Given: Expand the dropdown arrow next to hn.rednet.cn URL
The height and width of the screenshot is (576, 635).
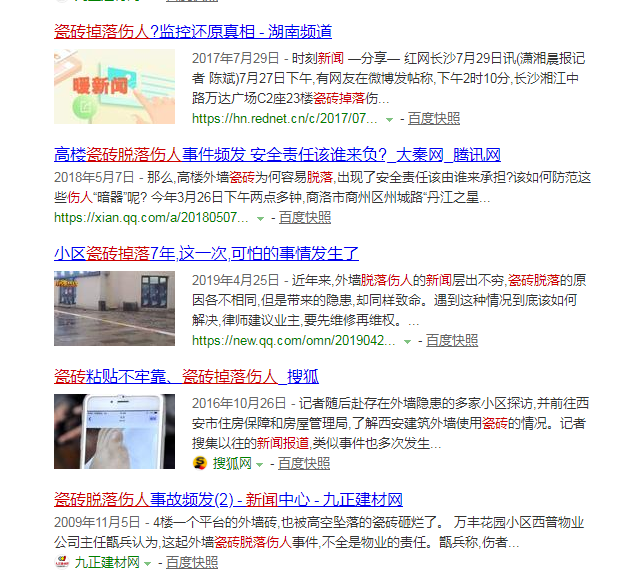Looking at the screenshot, I should (389, 119).
